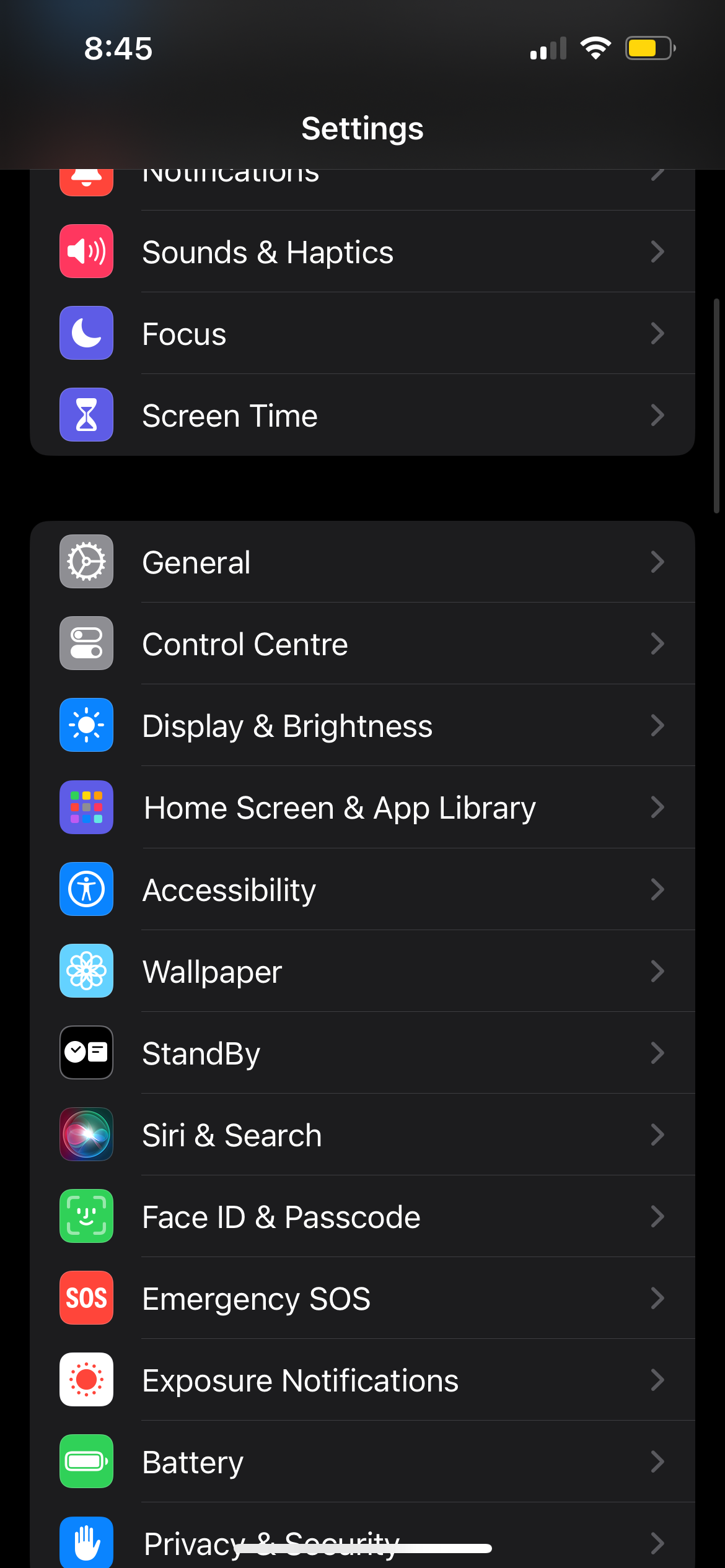Open Sounds & Haptics settings

pos(362,252)
